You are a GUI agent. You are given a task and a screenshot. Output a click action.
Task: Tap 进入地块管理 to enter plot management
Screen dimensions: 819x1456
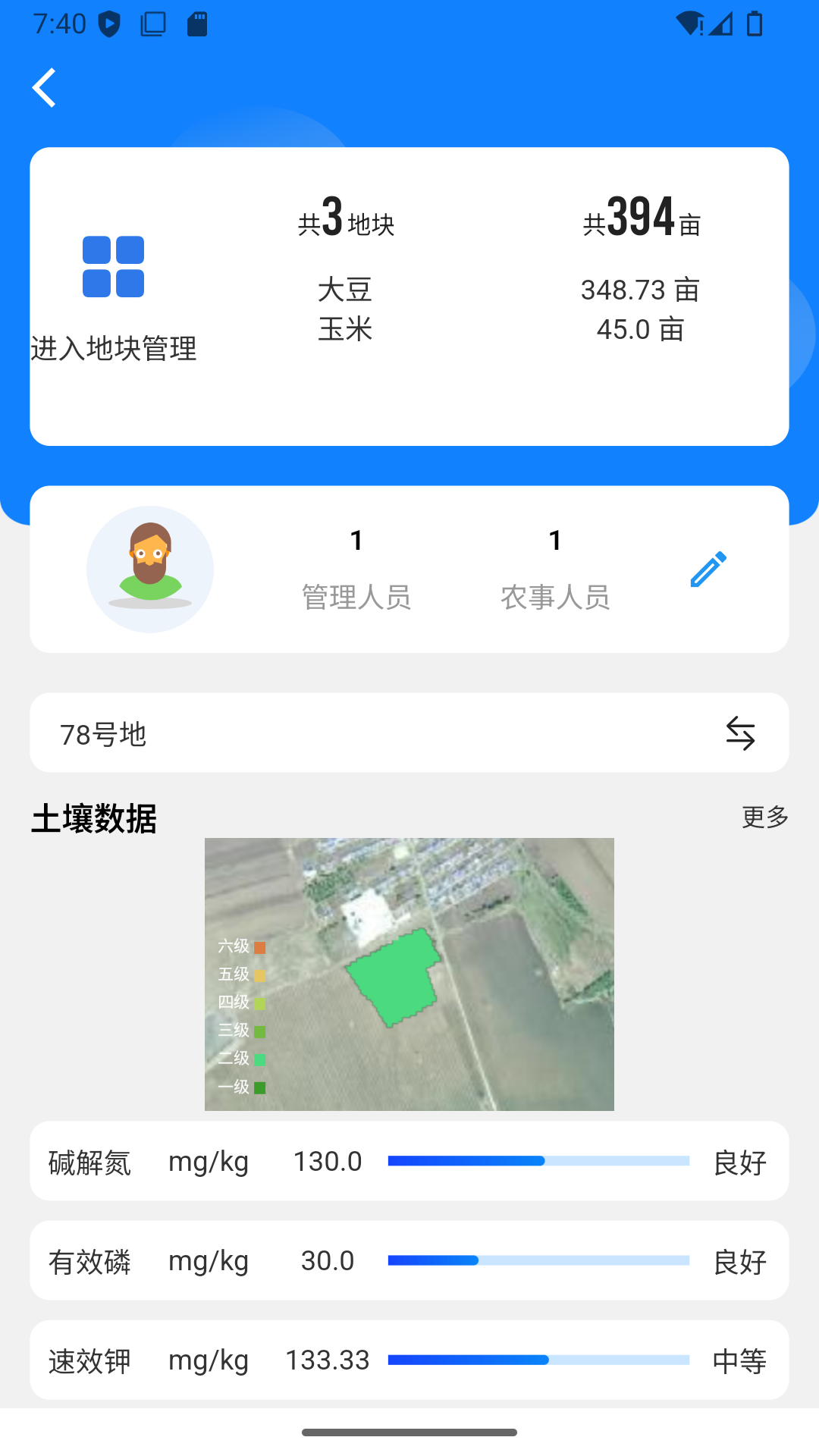(x=114, y=350)
